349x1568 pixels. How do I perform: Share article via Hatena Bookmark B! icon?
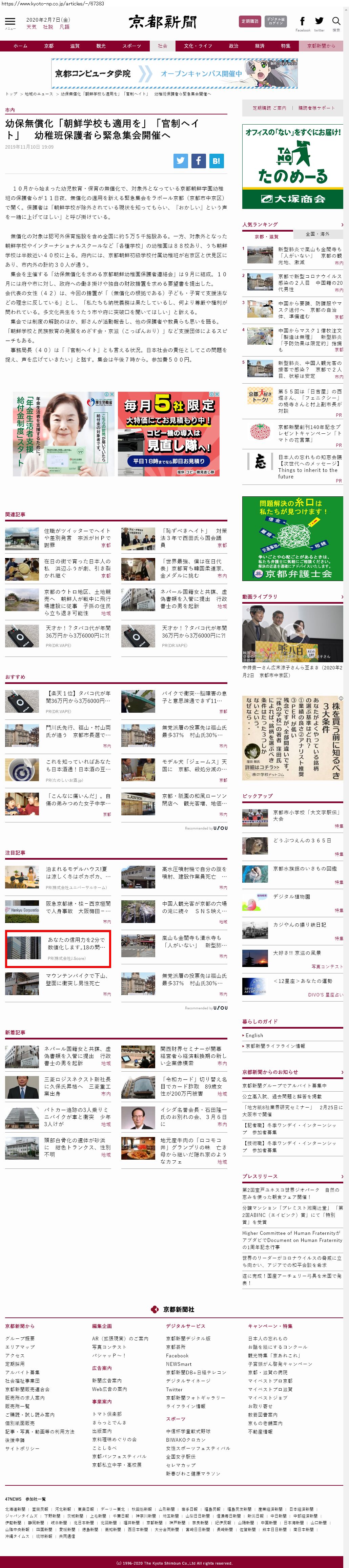point(217,161)
